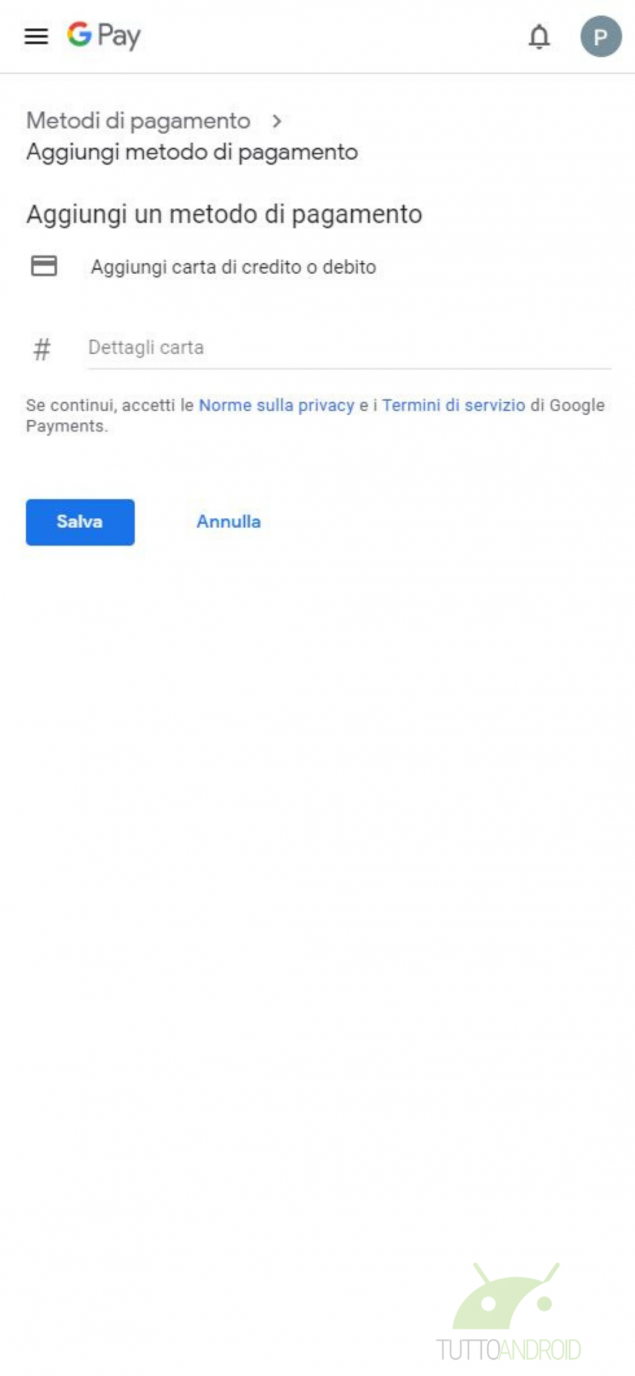Screen dimensions: 635x1376
Task: Open the notifications bell
Action: pos(539,37)
